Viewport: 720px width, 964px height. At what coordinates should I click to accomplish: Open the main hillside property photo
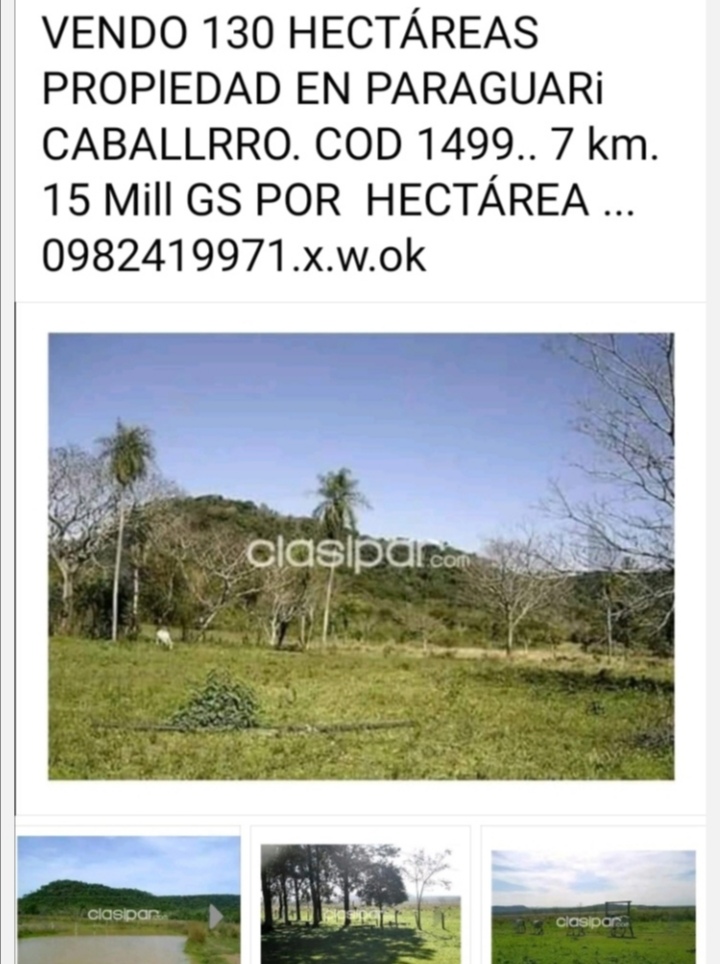[x=360, y=556]
